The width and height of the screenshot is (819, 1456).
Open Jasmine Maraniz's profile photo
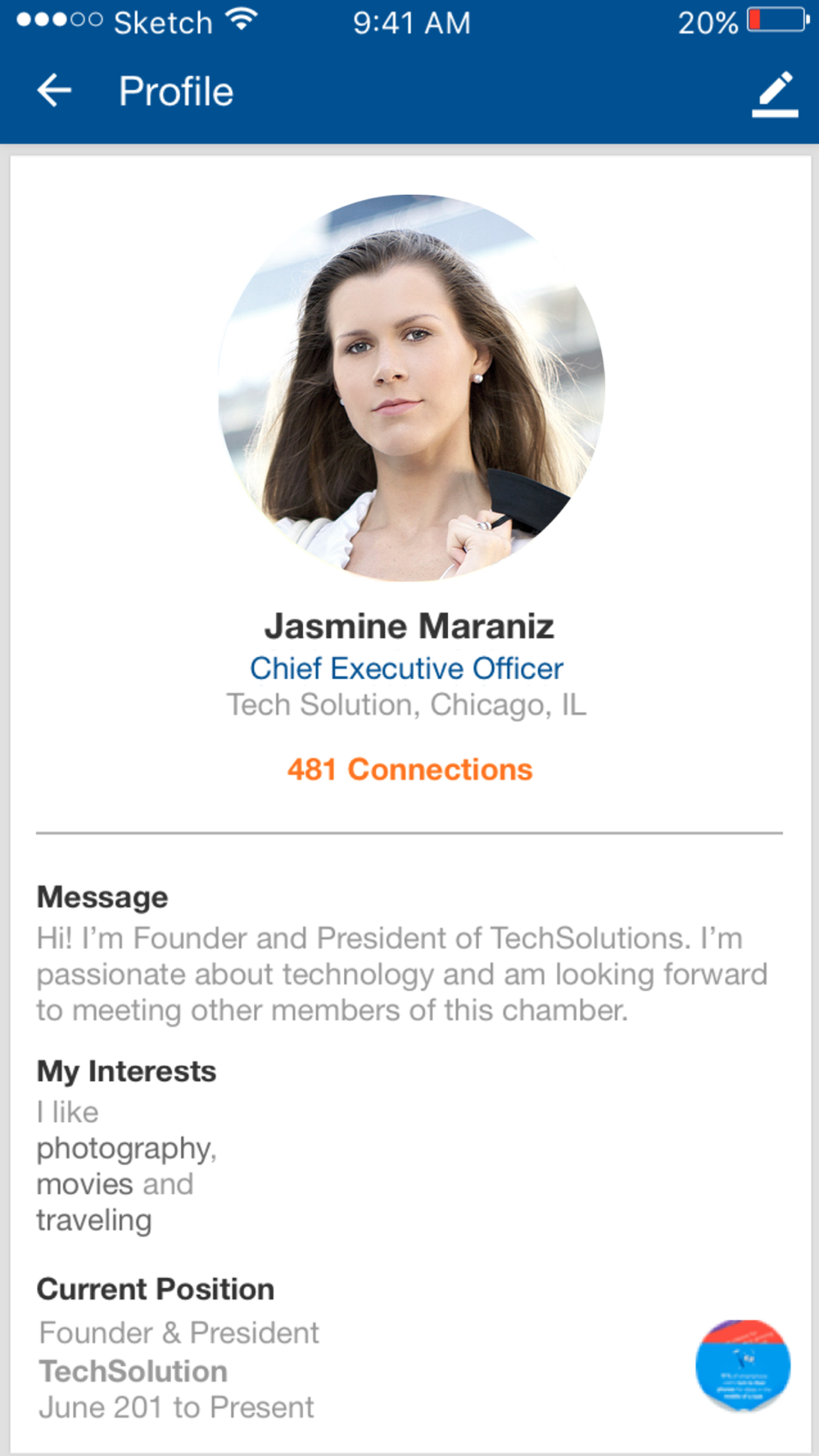coord(411,387)
